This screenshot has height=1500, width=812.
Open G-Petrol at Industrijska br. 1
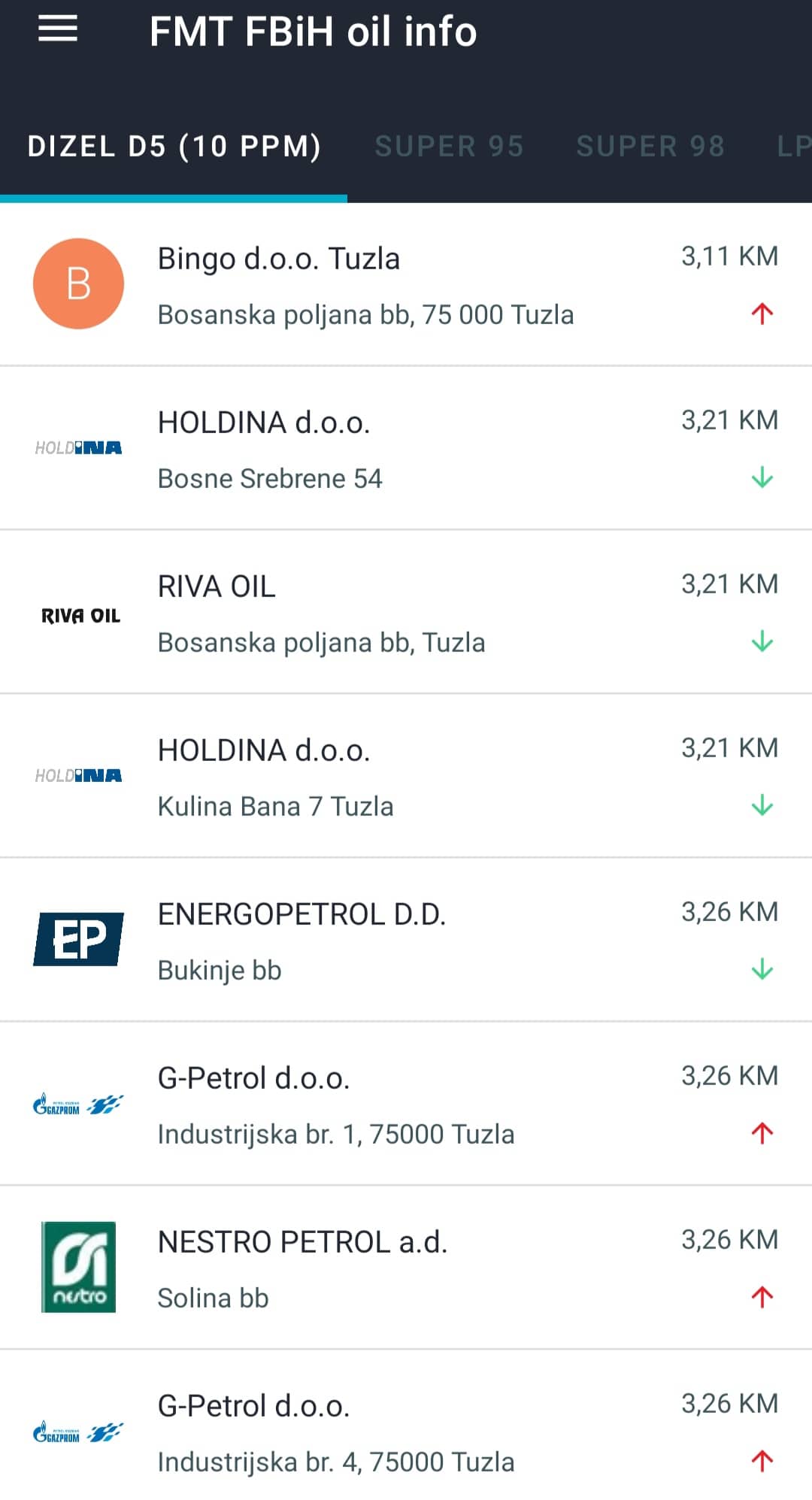coord(406,1105)
